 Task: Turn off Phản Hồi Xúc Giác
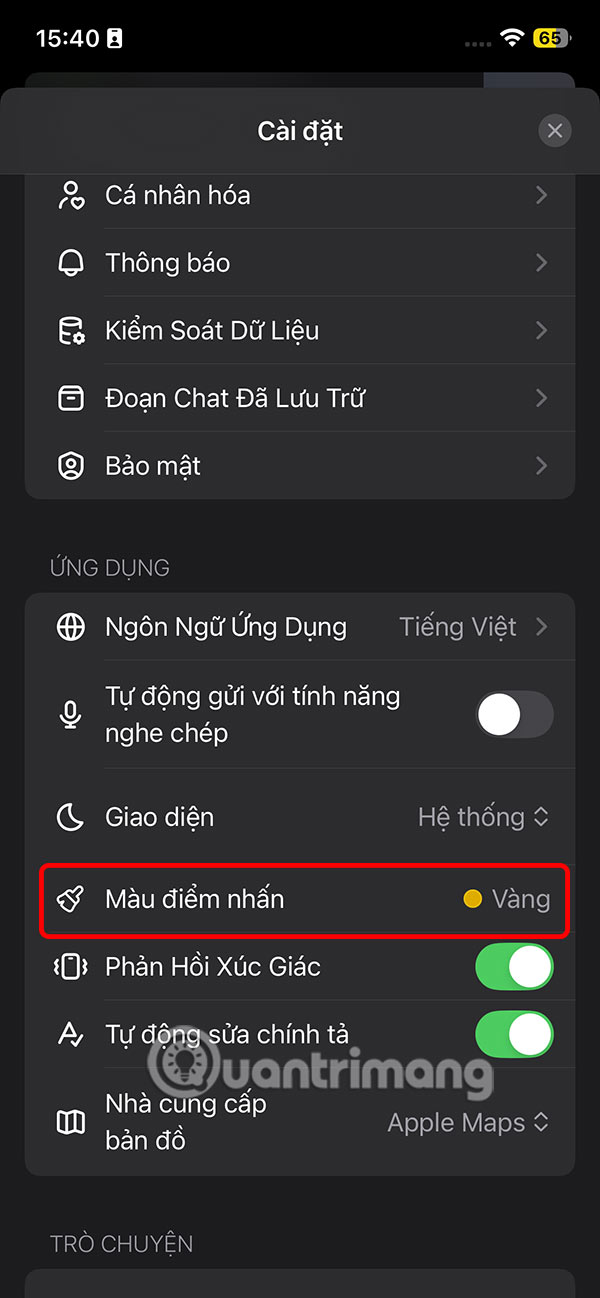click(x=514, y=967)
